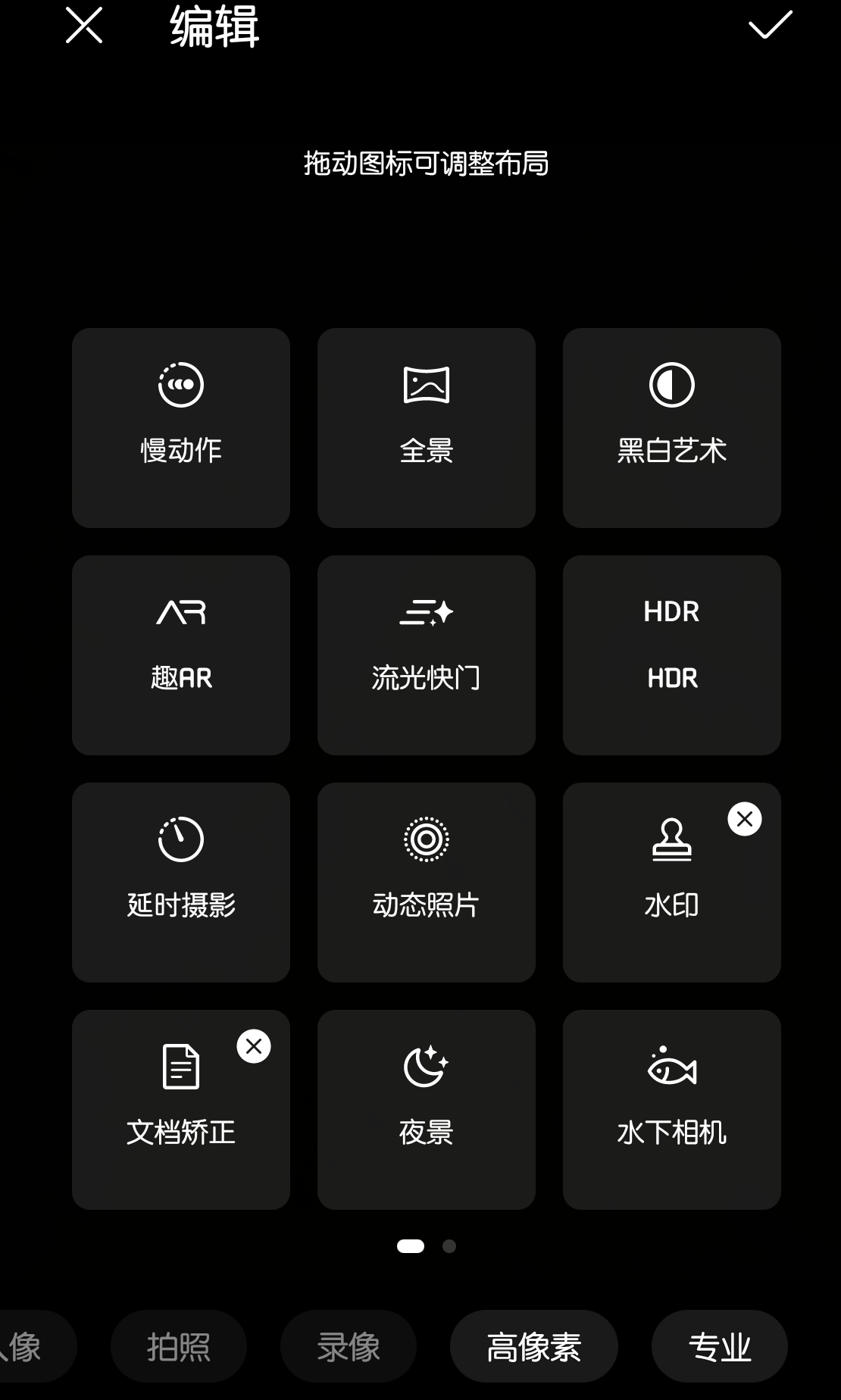The image size is (841, 1400).
Task: Remove 水印 from the layout
Action: click(x=743, y=817)
